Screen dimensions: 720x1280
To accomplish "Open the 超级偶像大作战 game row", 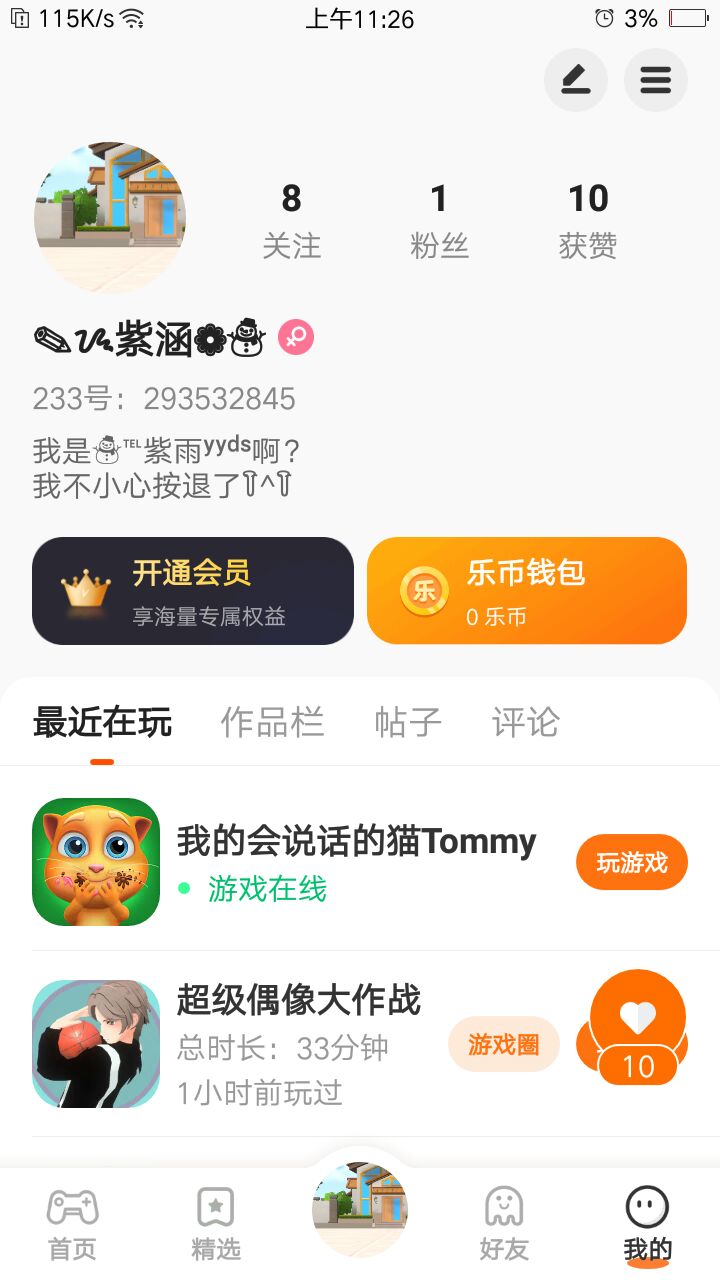I will (298, 1044).
